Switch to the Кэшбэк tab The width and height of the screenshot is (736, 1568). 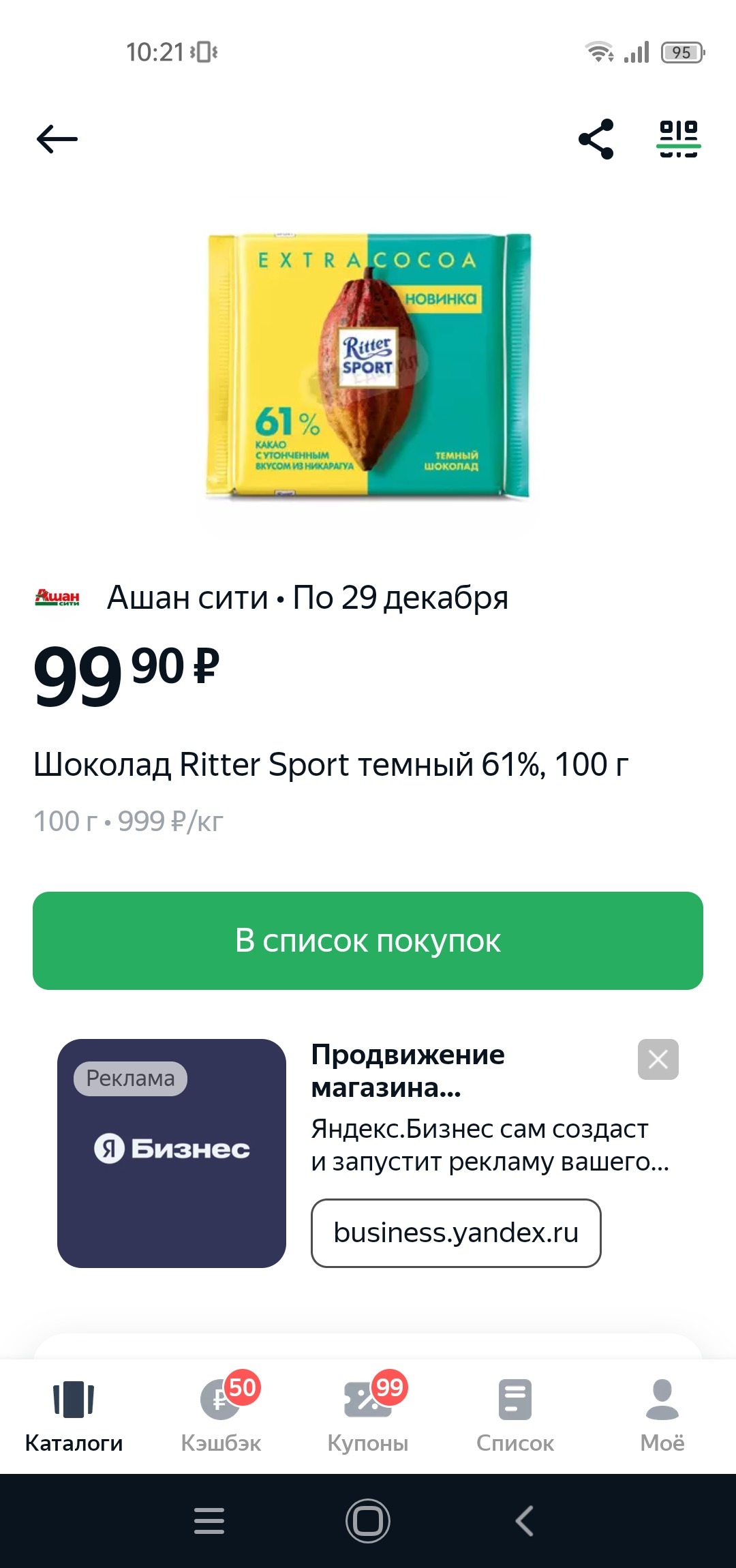221,1415
